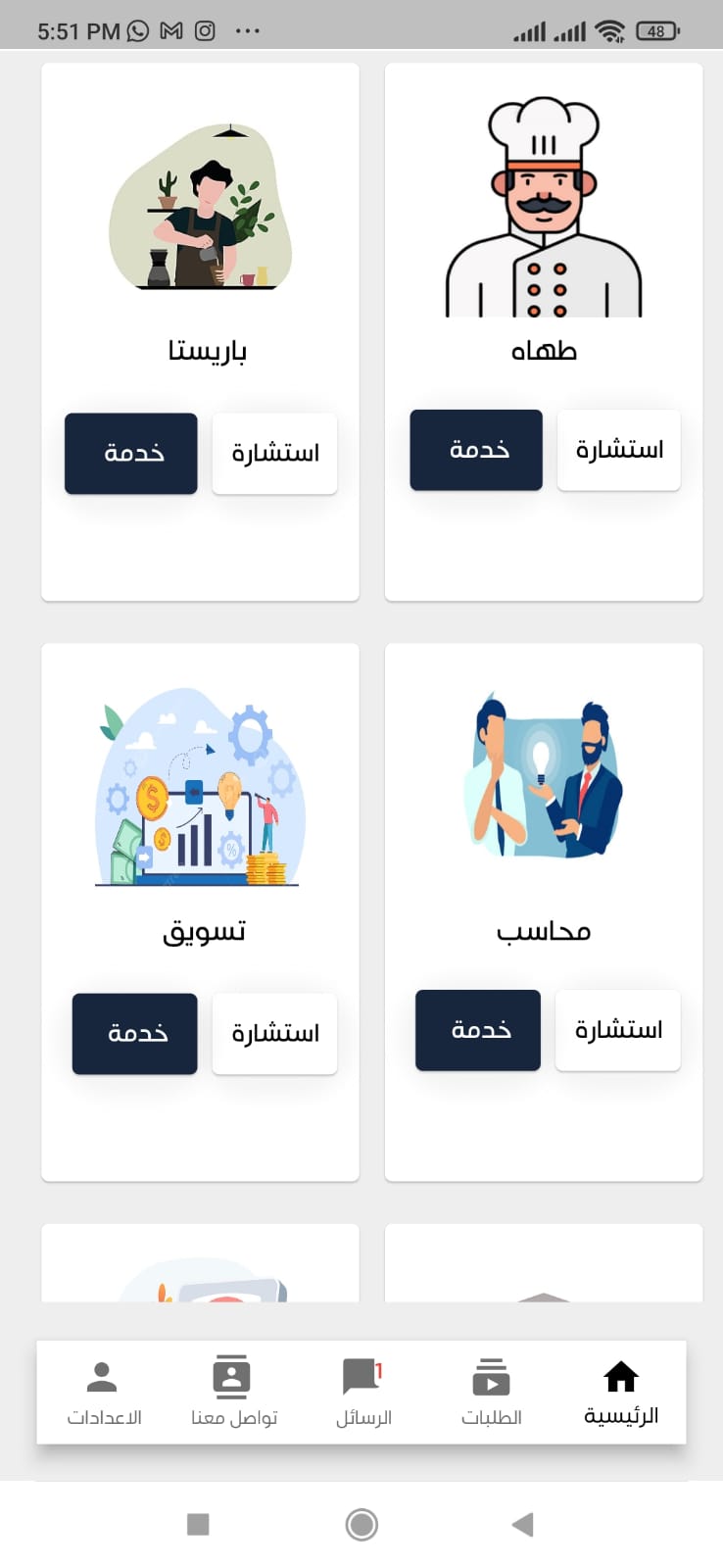Screen dimensions: 723x1568
Task: Tap خدمة button under باريستا
Action: (131, 453)
